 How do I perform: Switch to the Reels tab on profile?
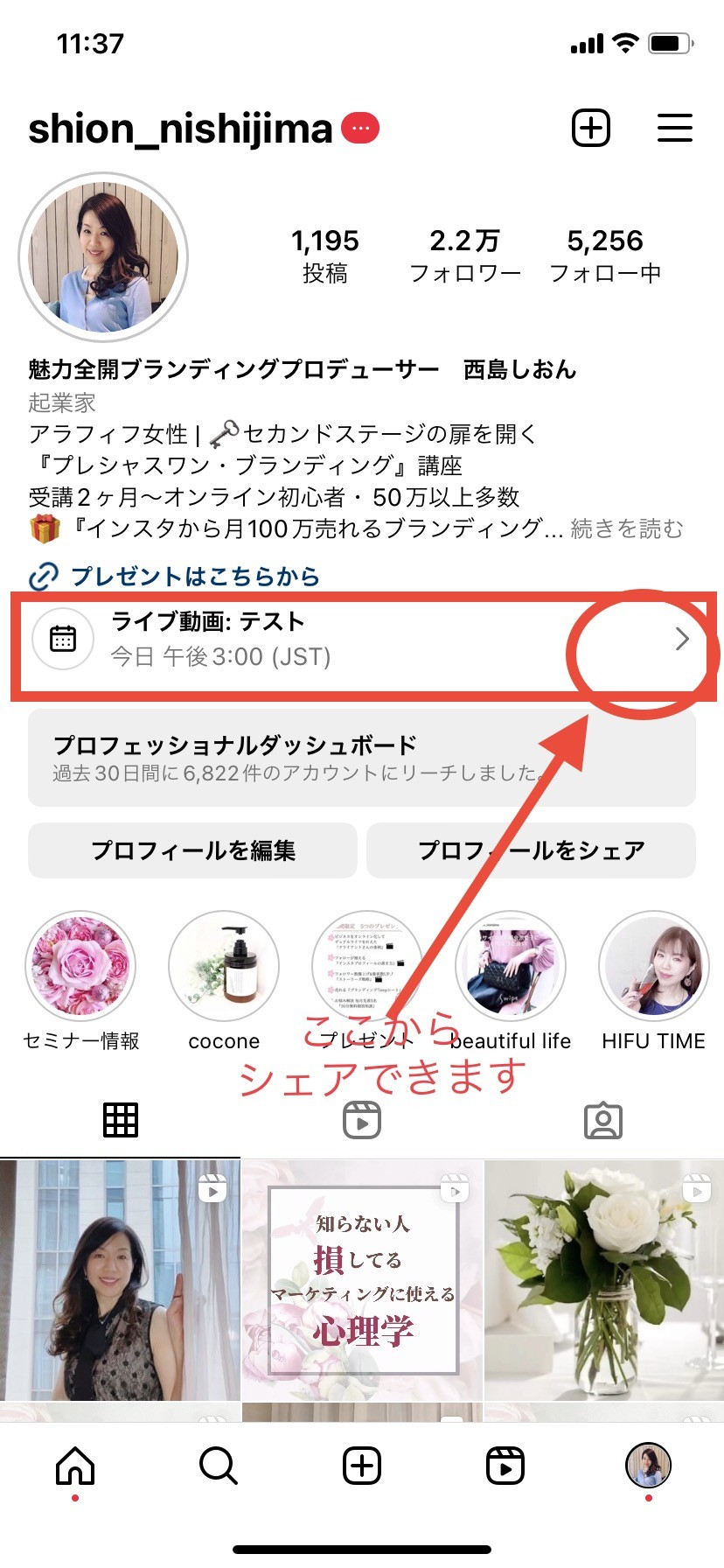362,1120
